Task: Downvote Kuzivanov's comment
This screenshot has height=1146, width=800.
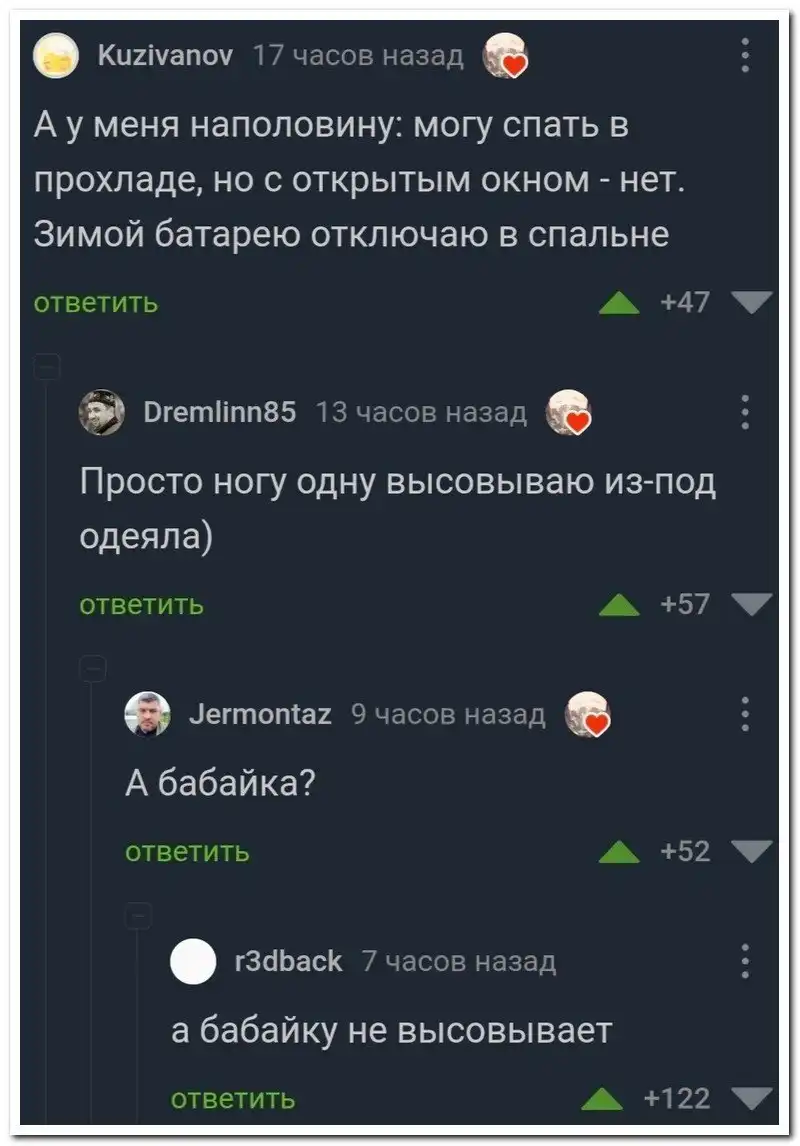Action: [750, 301]
